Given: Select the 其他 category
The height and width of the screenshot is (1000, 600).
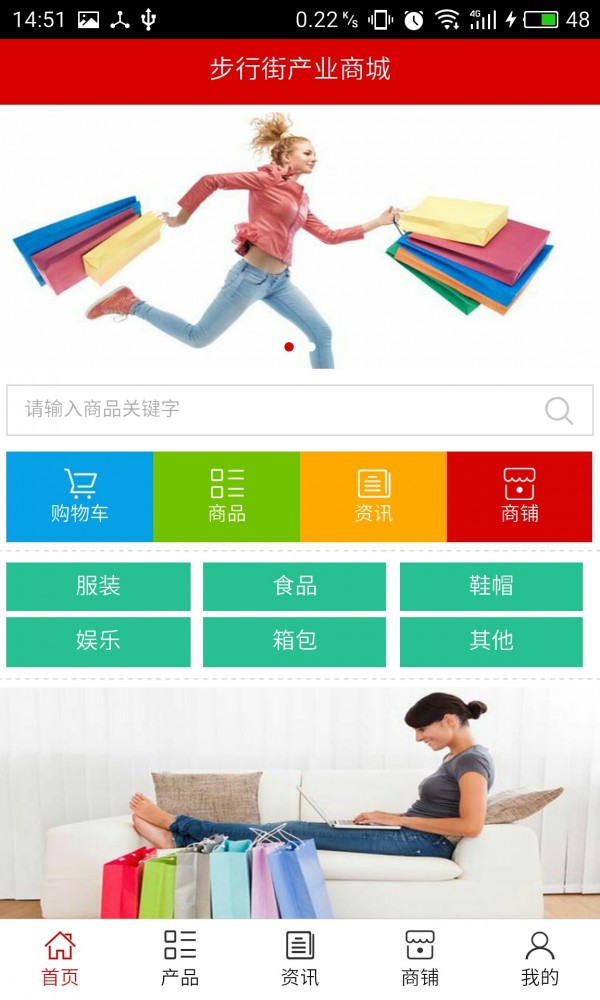Looking at the screenshot, I should [491, 641].
